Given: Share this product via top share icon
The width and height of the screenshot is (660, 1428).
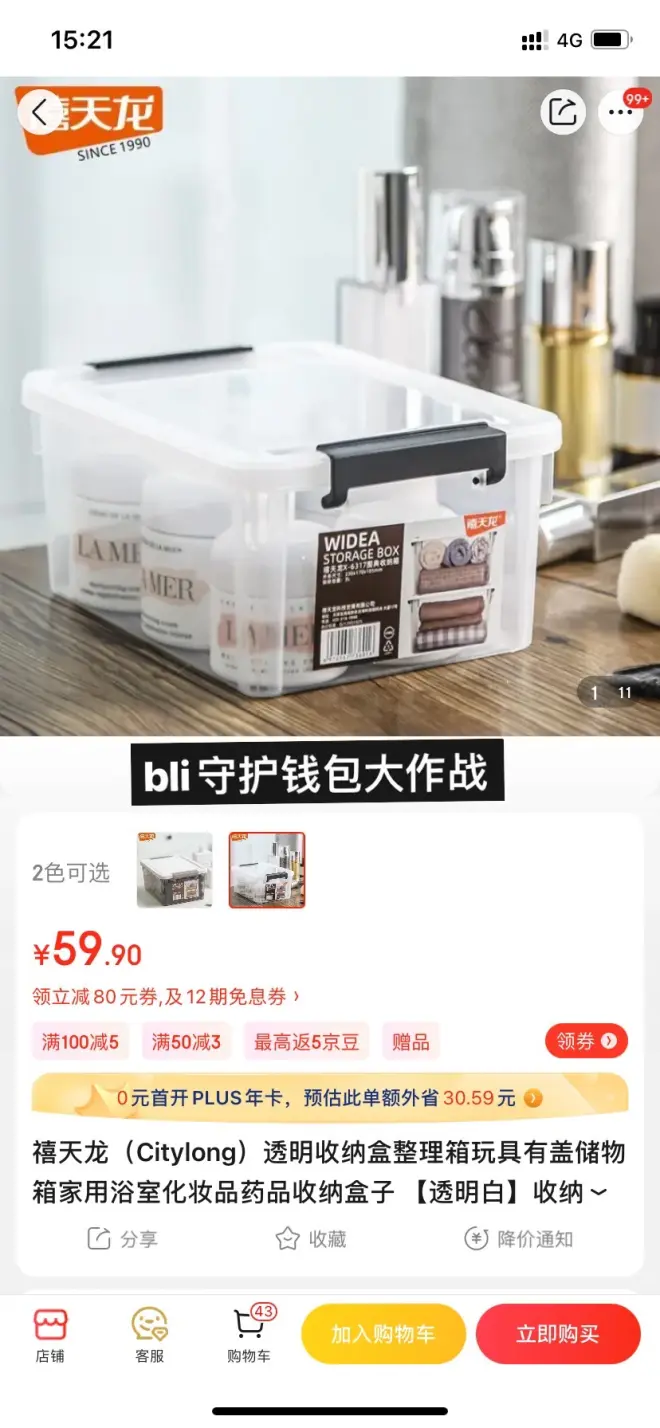Looking at the screenshot, I should click(563, 112).
